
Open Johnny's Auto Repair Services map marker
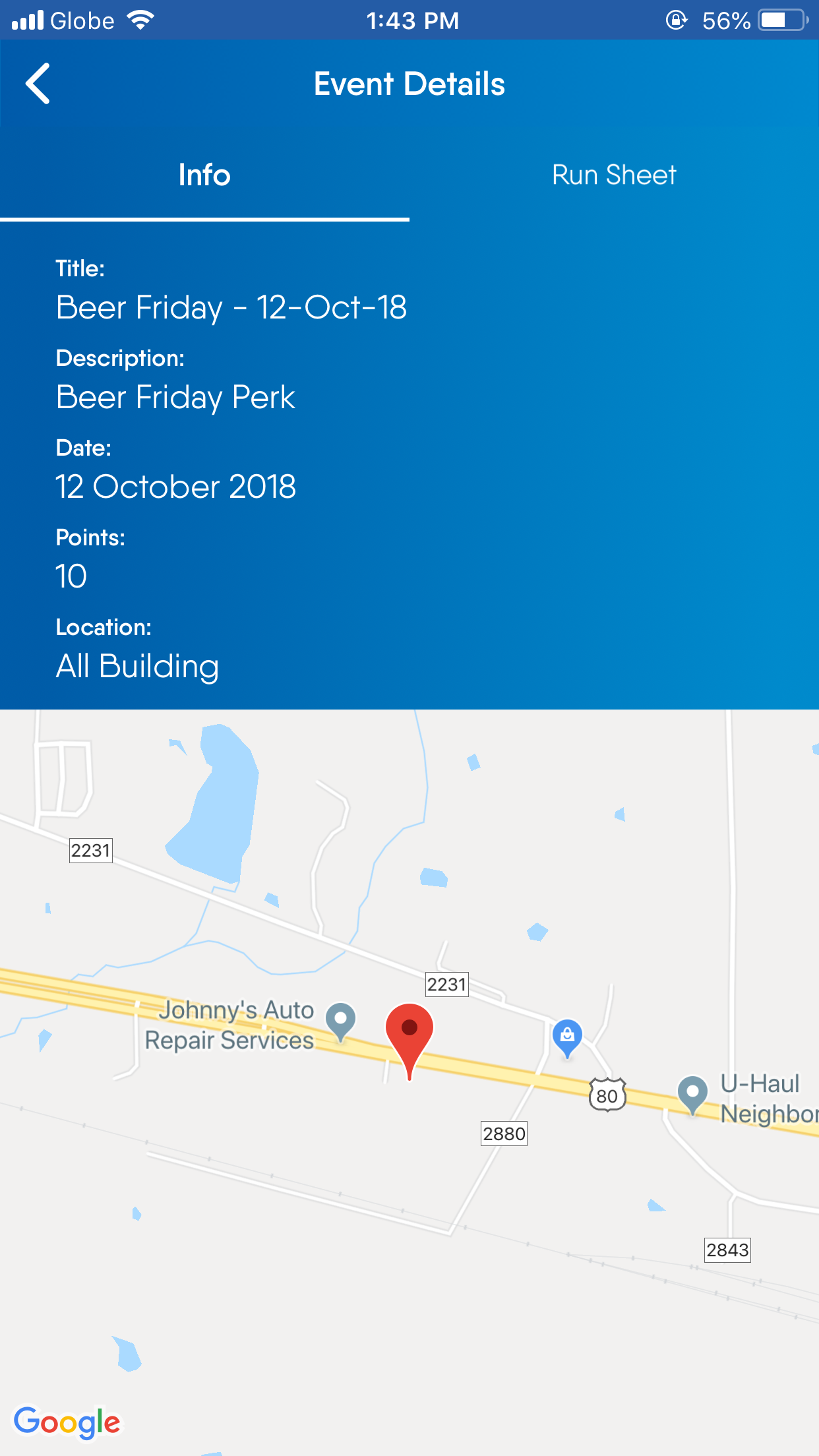[341, 1020]
